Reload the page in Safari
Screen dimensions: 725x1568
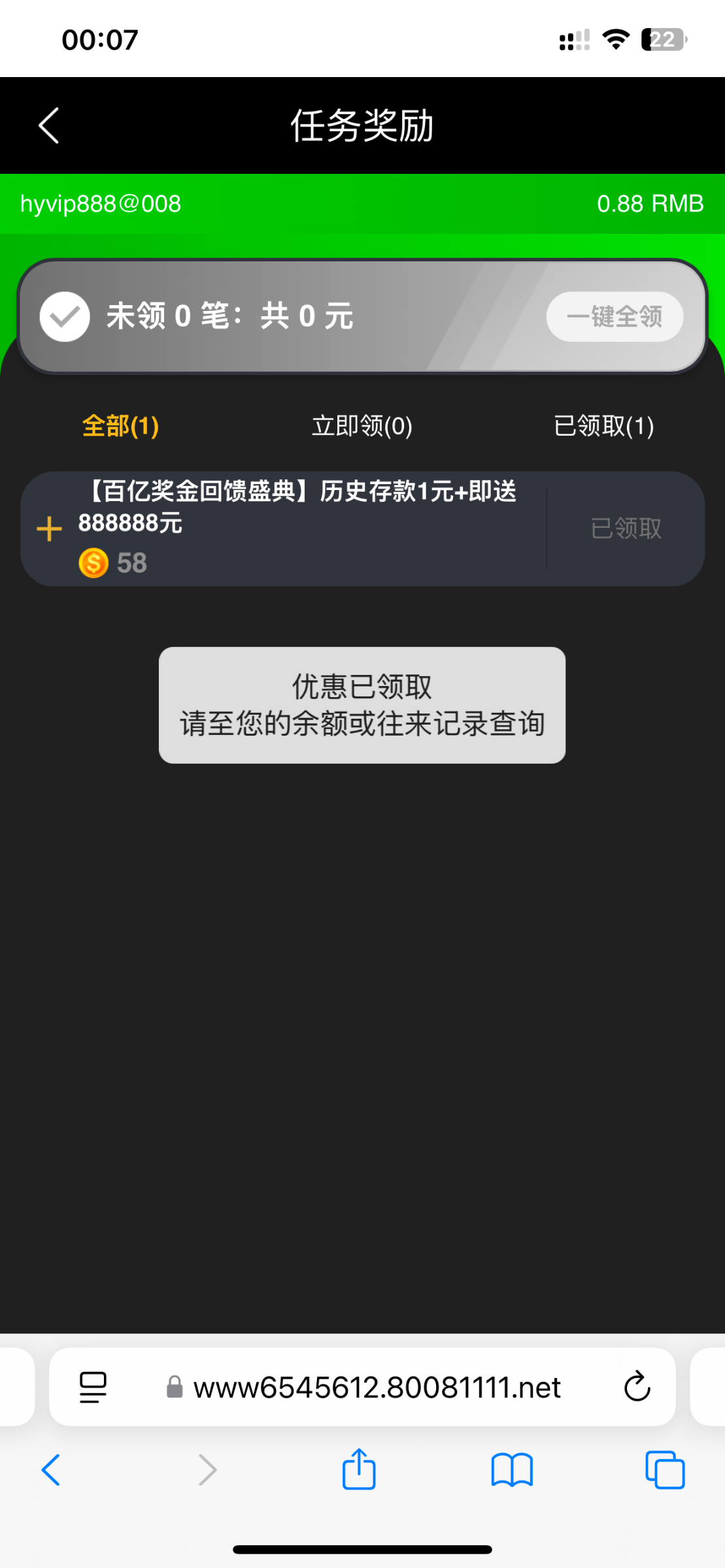(637, 1386)
